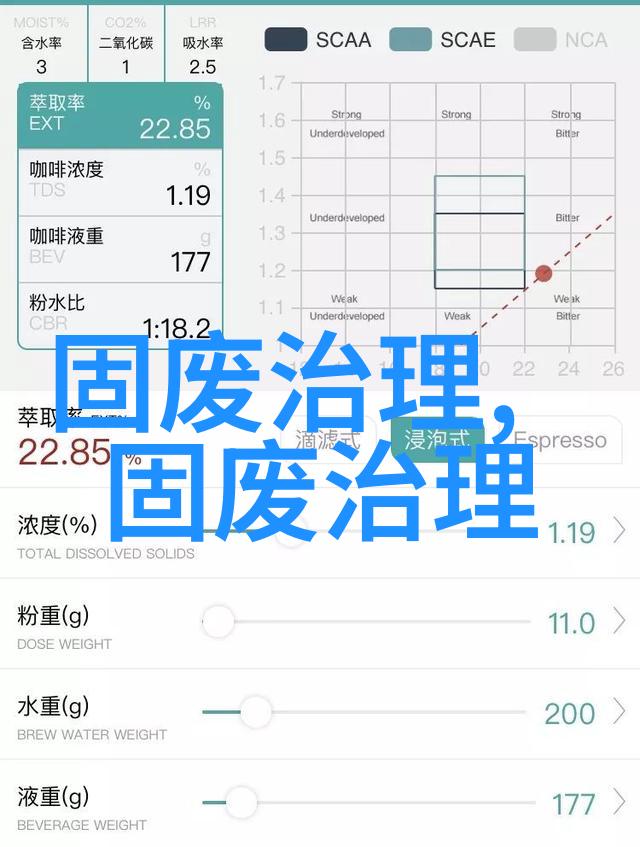Adjust the 粉重 dose weight slider
The height and width of the screenshot is (847, 640).
coord(217,622)
